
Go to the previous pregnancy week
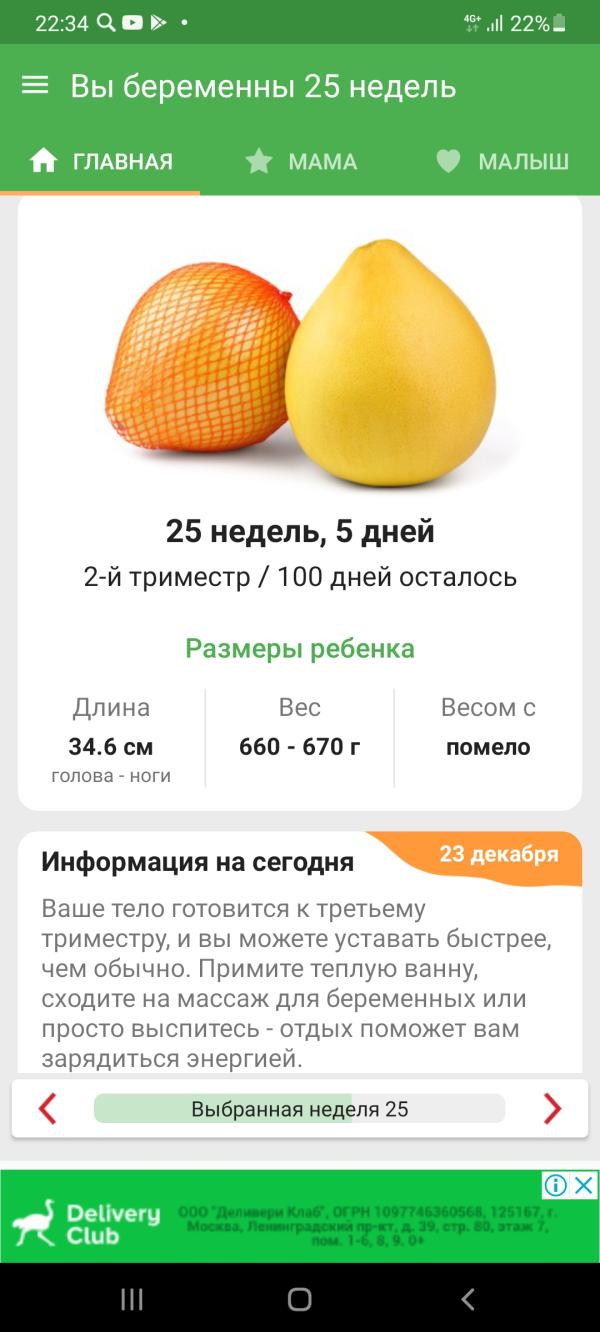coord(47,1108)
